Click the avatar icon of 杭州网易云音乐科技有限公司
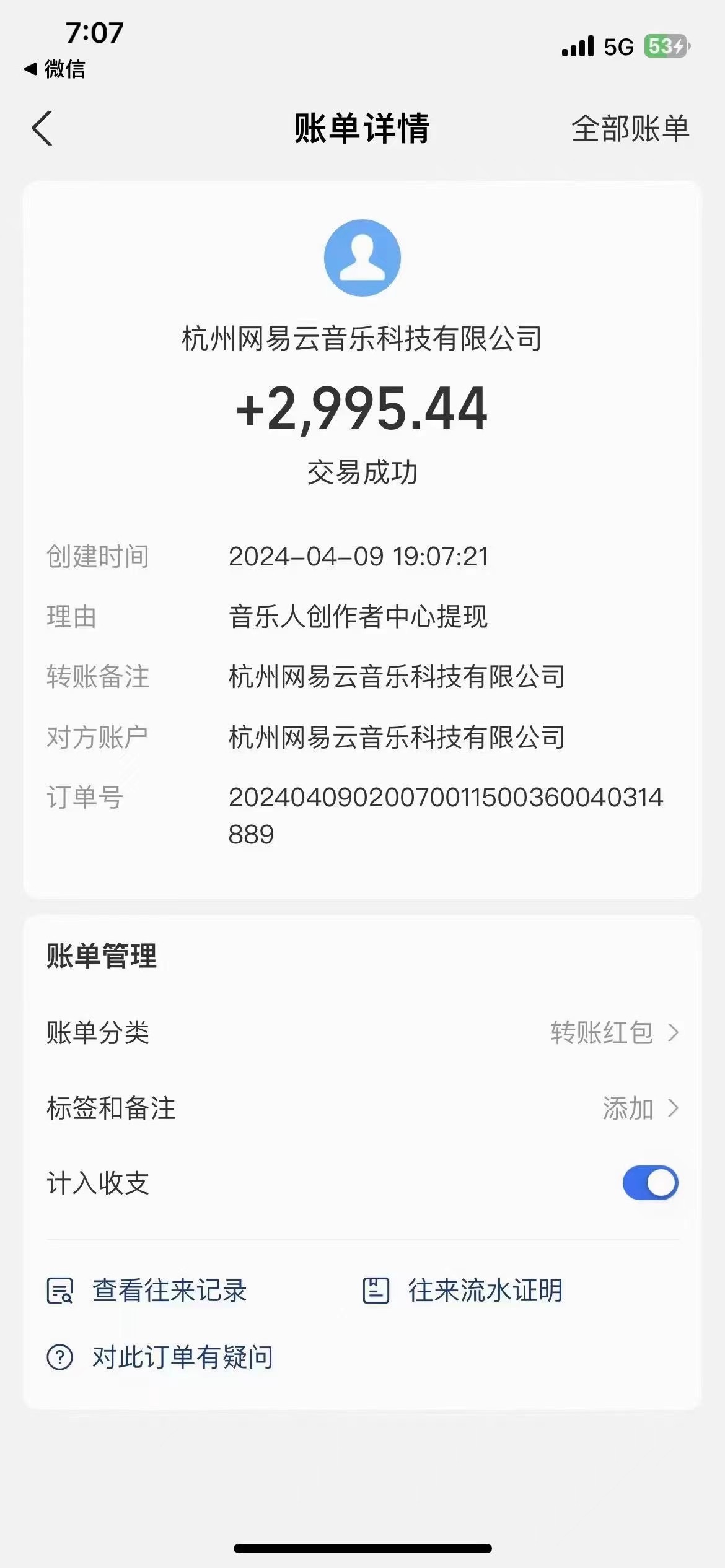725x1568 pixels. coord(362,257)
